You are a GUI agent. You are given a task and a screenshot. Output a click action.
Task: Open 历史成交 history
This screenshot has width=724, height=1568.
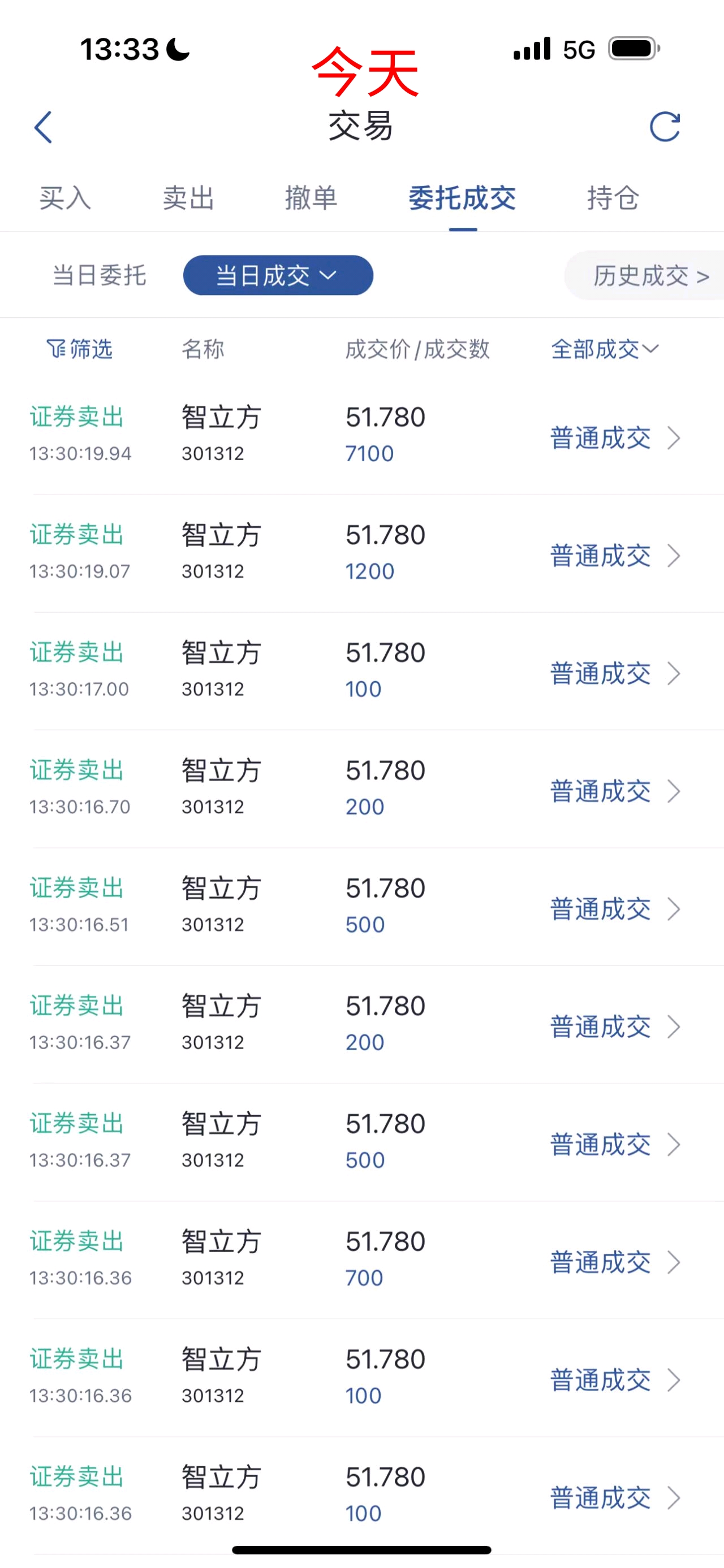pos(647,276)
